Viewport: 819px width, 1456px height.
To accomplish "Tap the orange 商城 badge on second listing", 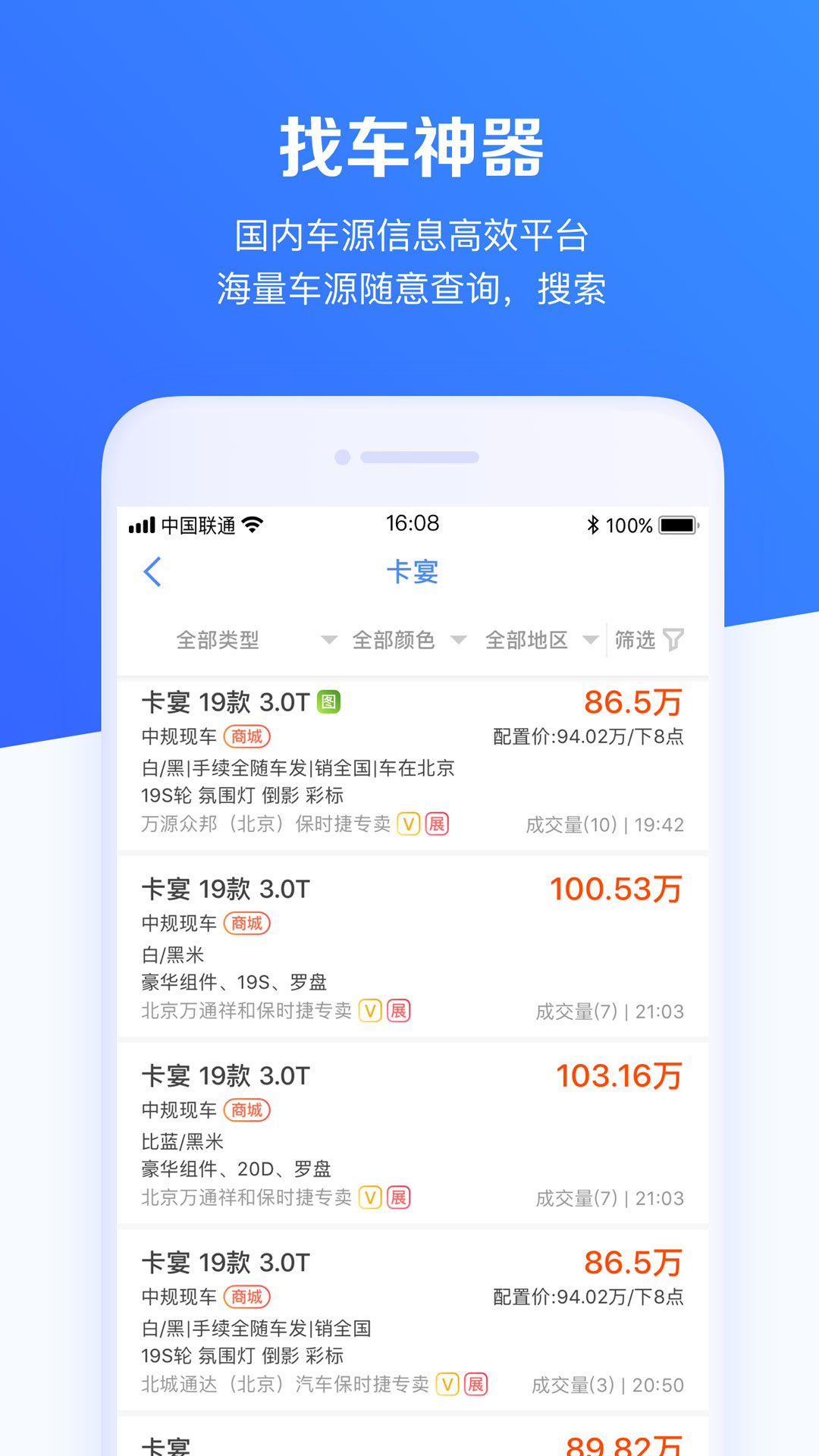I will (x=246, y=923).
